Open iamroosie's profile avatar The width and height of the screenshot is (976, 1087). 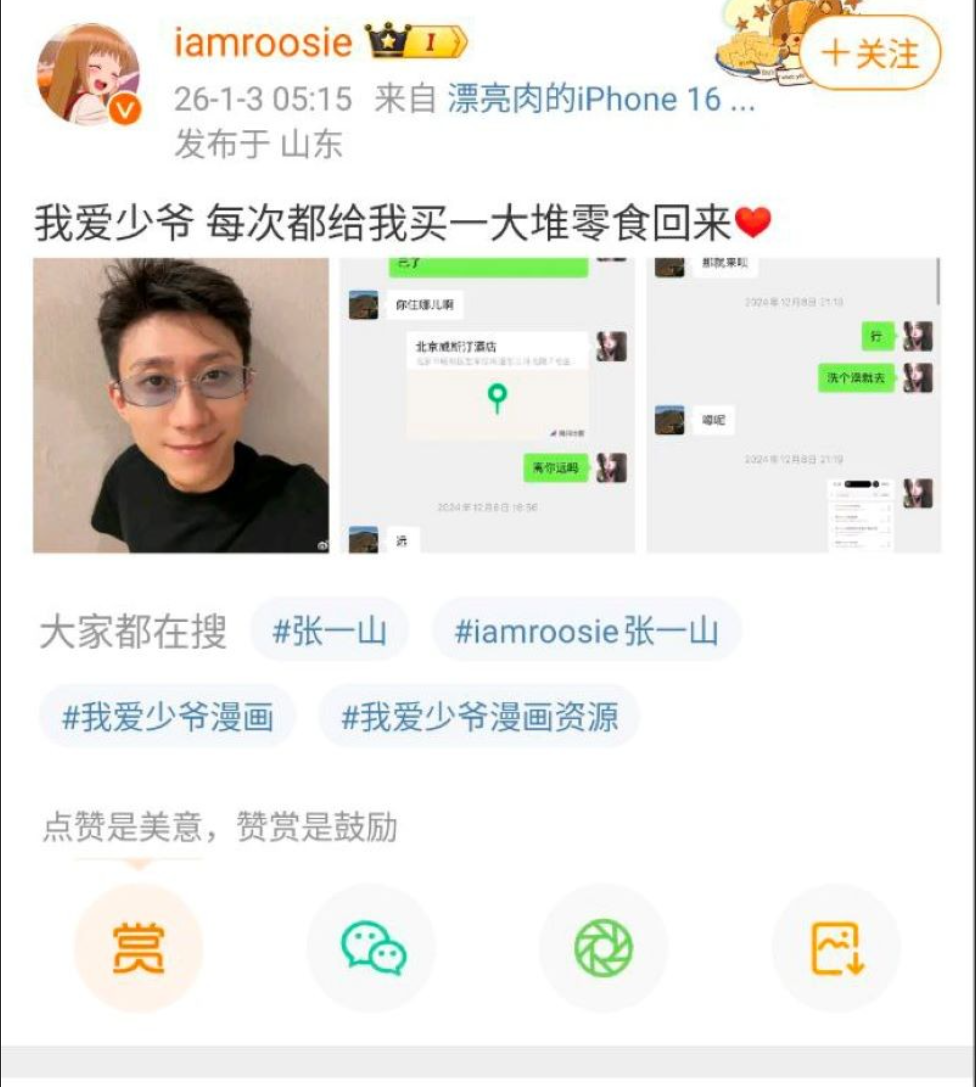[88, 75]
